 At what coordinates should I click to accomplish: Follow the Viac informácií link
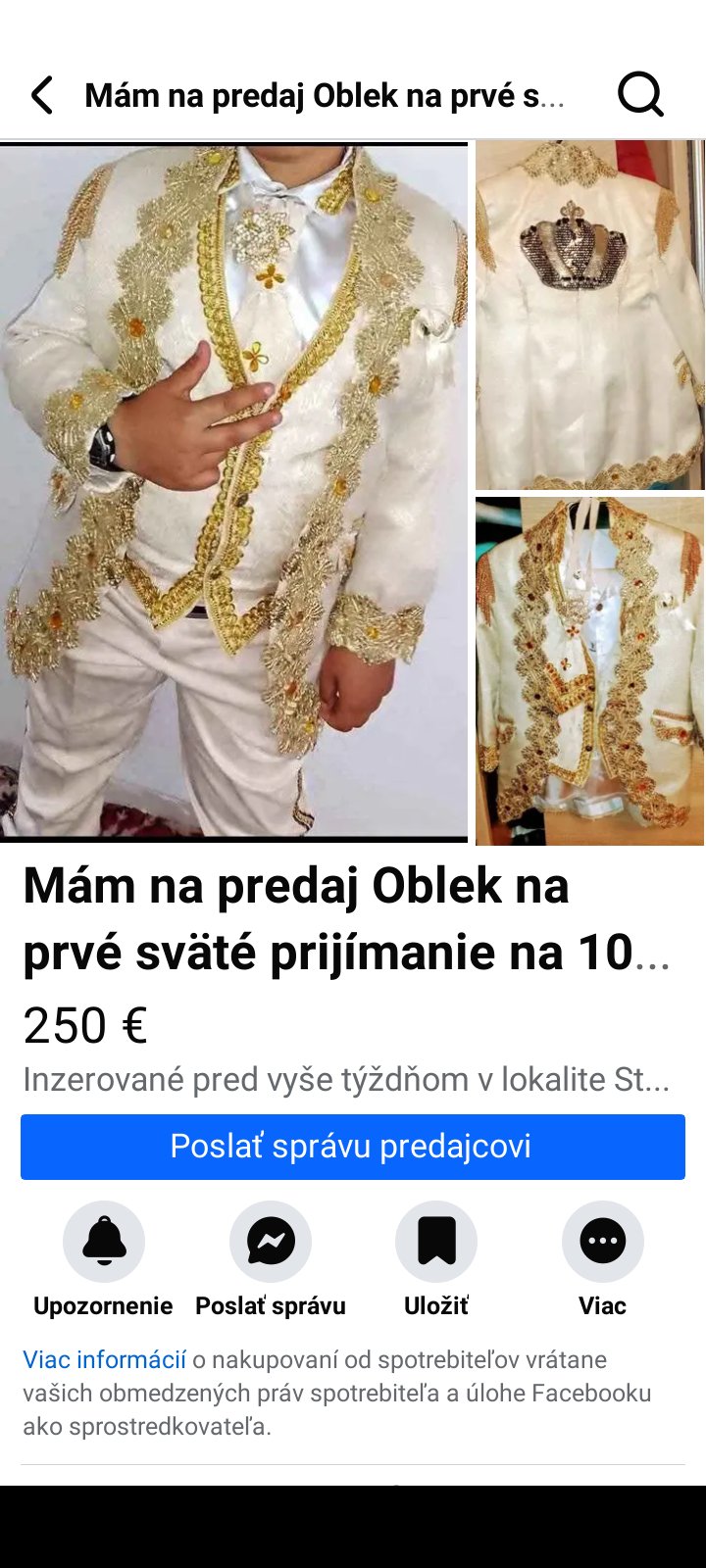(x=105, y=1360)
